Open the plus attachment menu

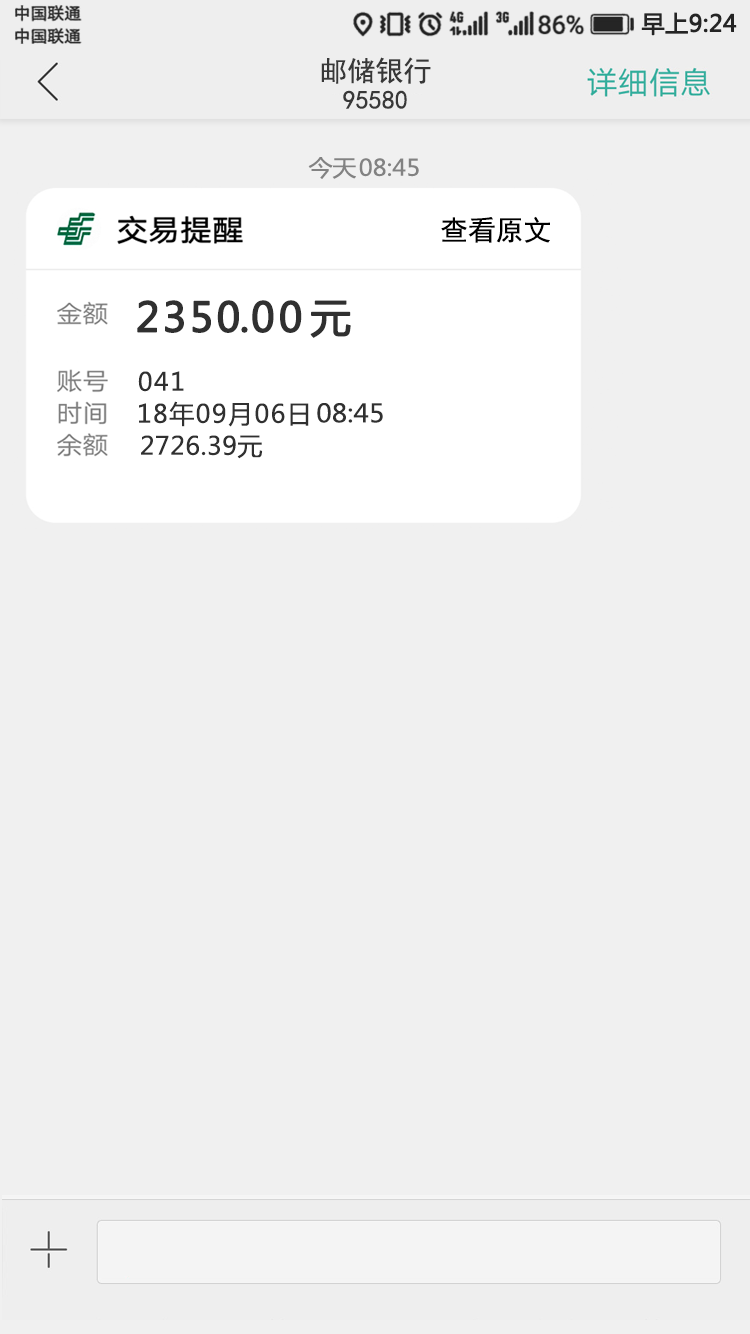tap(48, 1250)
